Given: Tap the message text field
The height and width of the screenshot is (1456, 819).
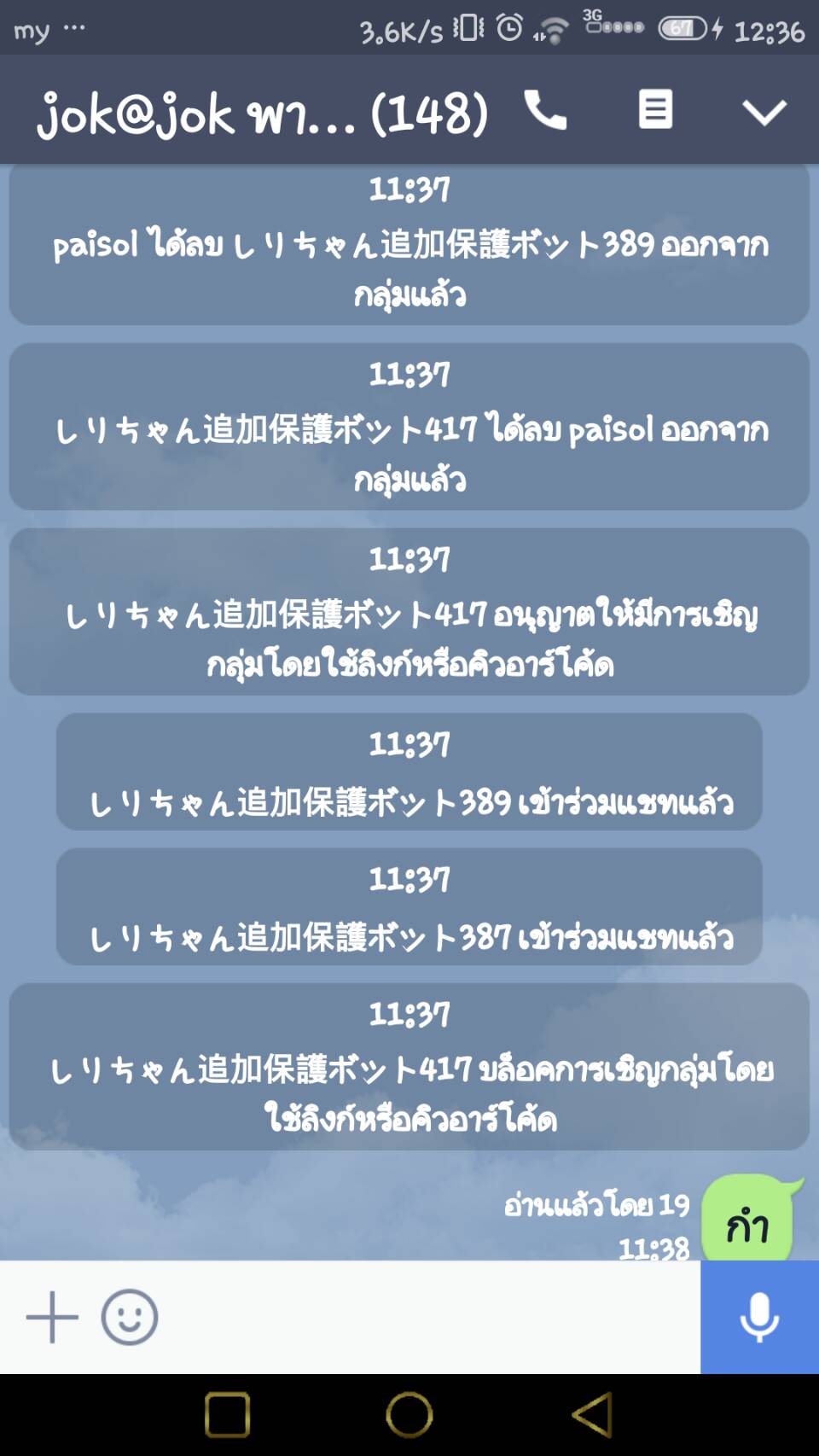Looking at the screenshot, I should click(x=427, y=1317).
